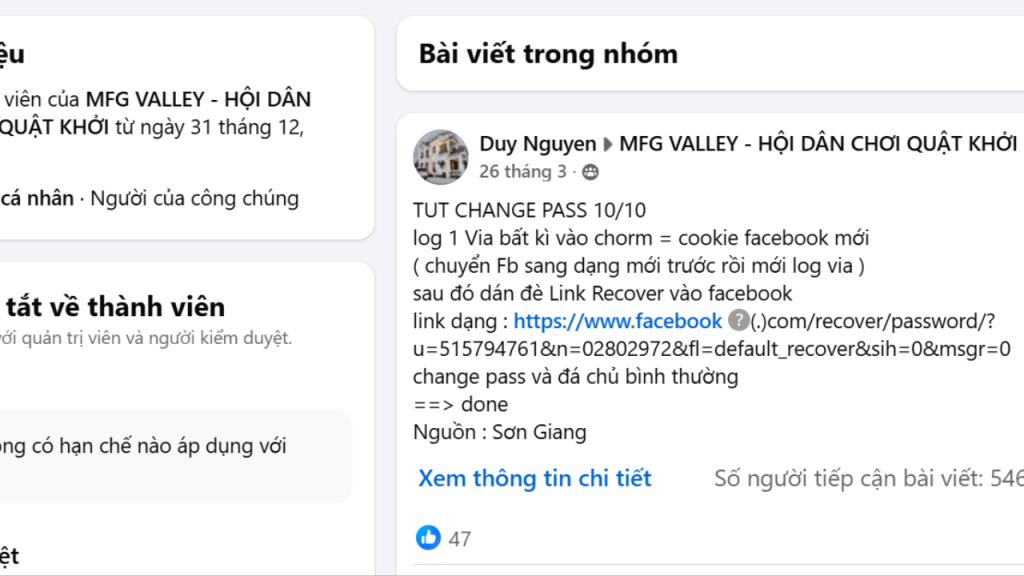
Task: Open Duy Nguyen's profile name link
Action: tap(537, 144)
